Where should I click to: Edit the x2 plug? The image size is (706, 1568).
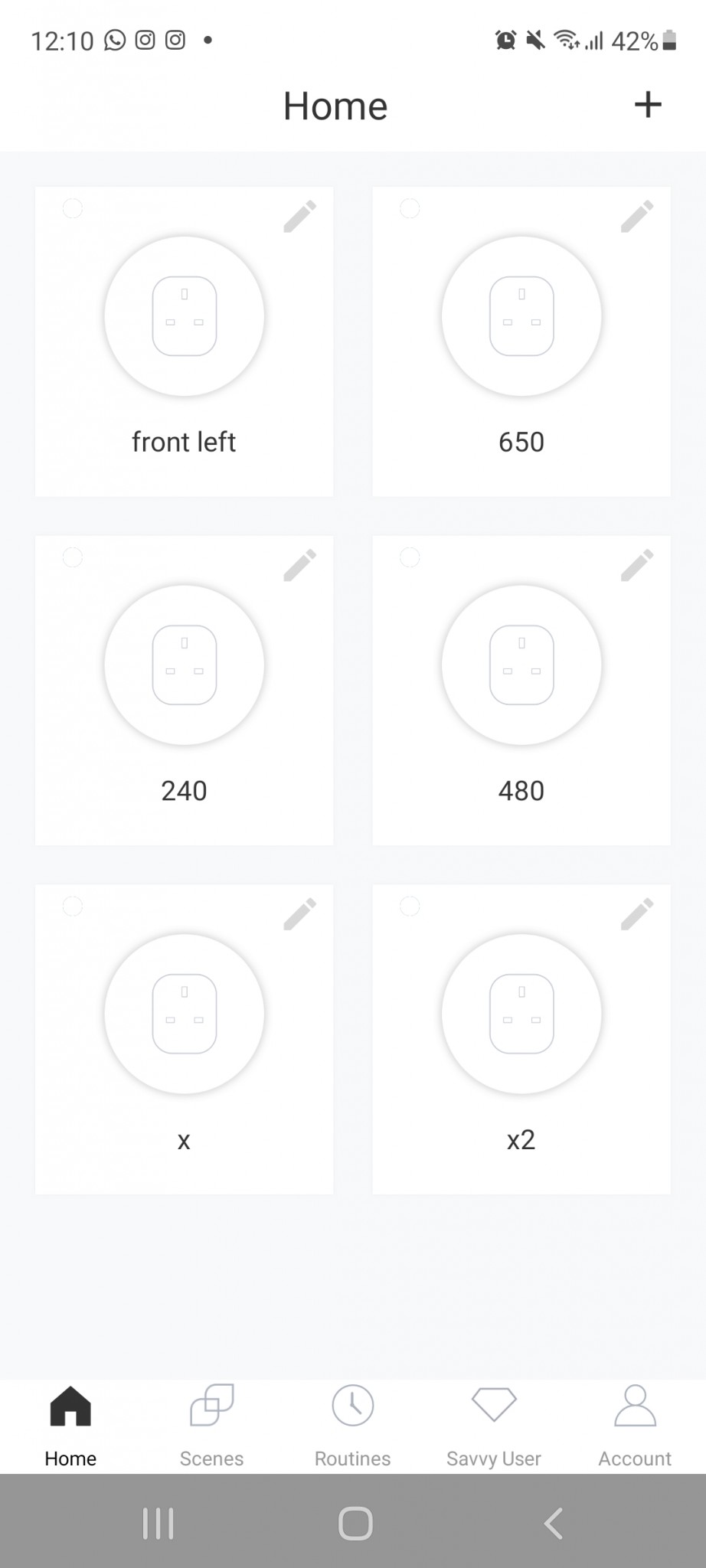pyautogui.click(x=636, y=914)
